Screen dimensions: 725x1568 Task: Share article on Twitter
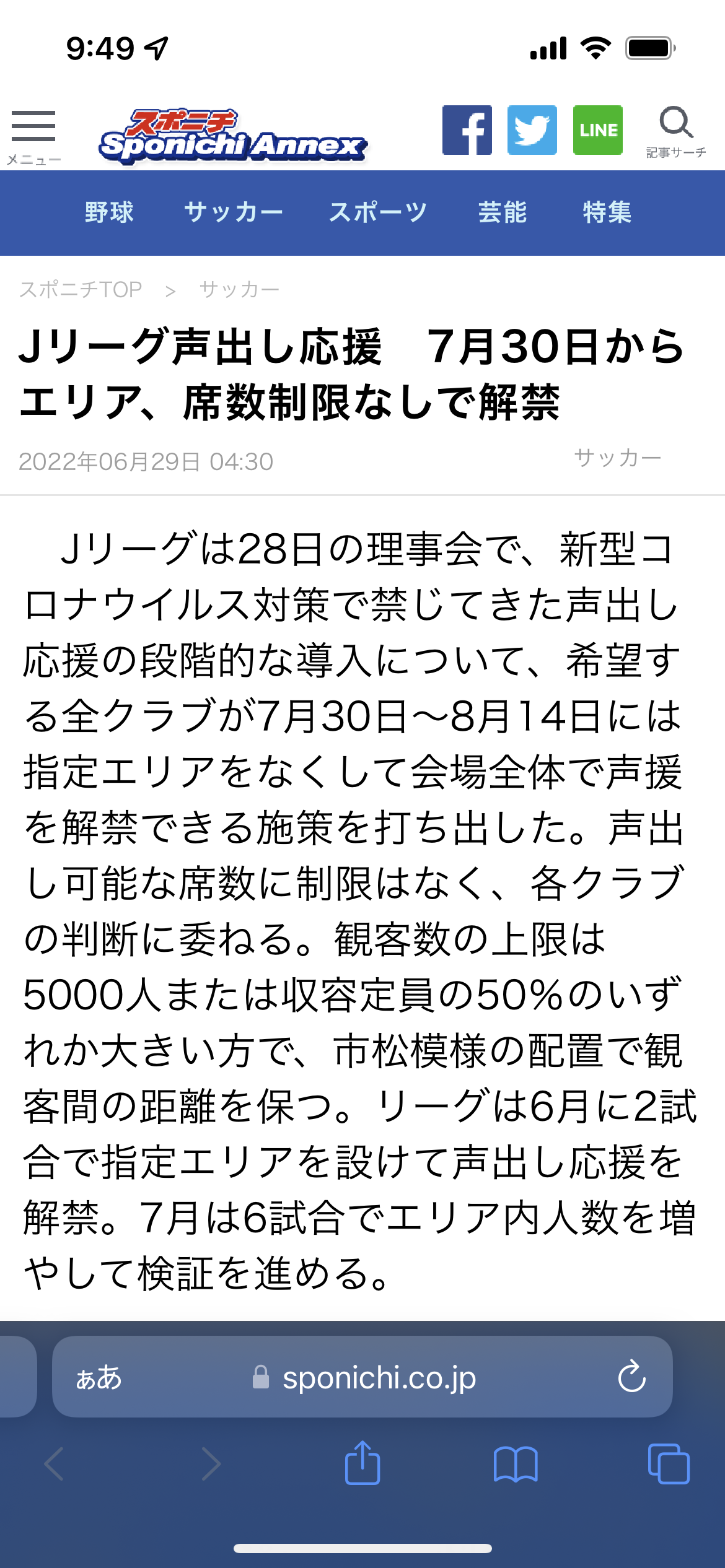[532, 130]
